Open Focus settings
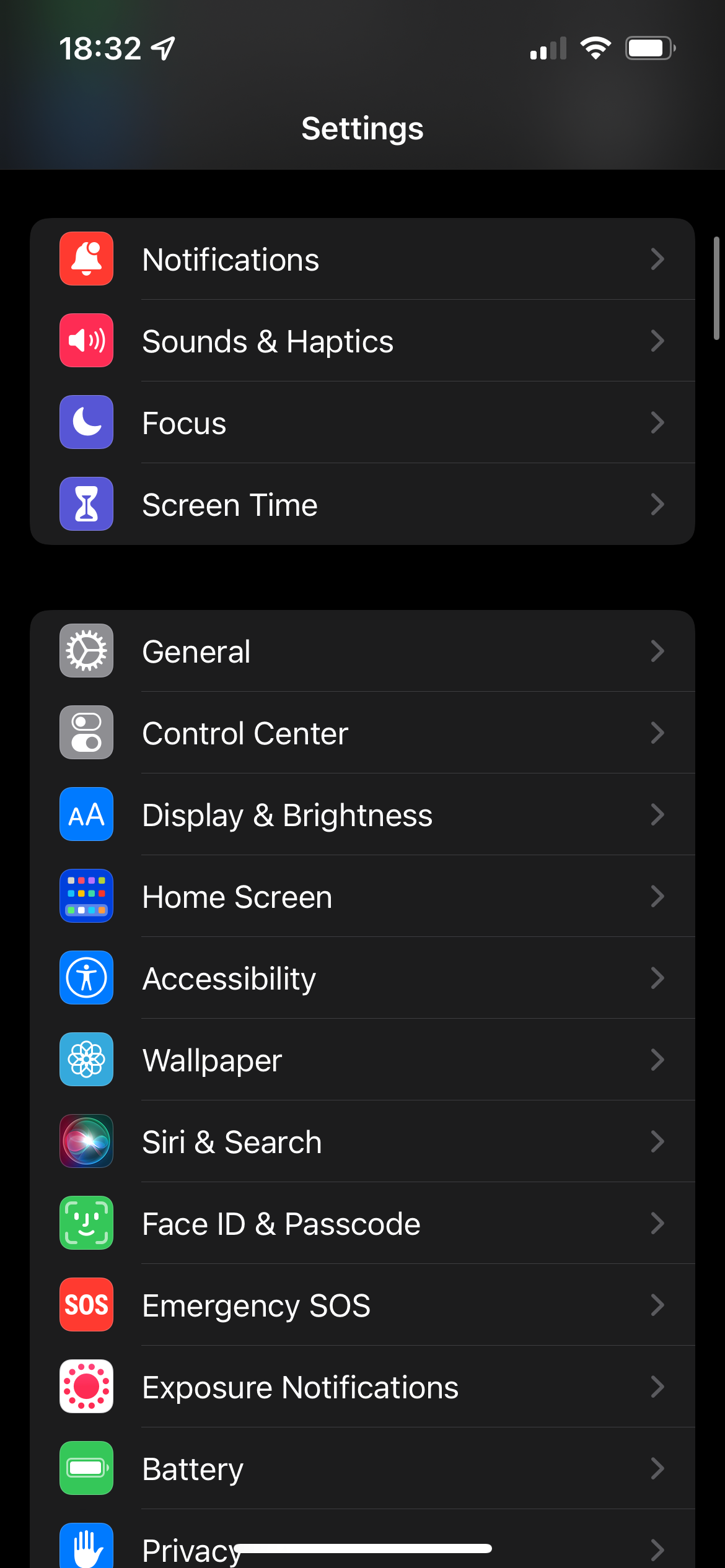The height and width of the screenshot is (1568, 725). coord(362,423)
